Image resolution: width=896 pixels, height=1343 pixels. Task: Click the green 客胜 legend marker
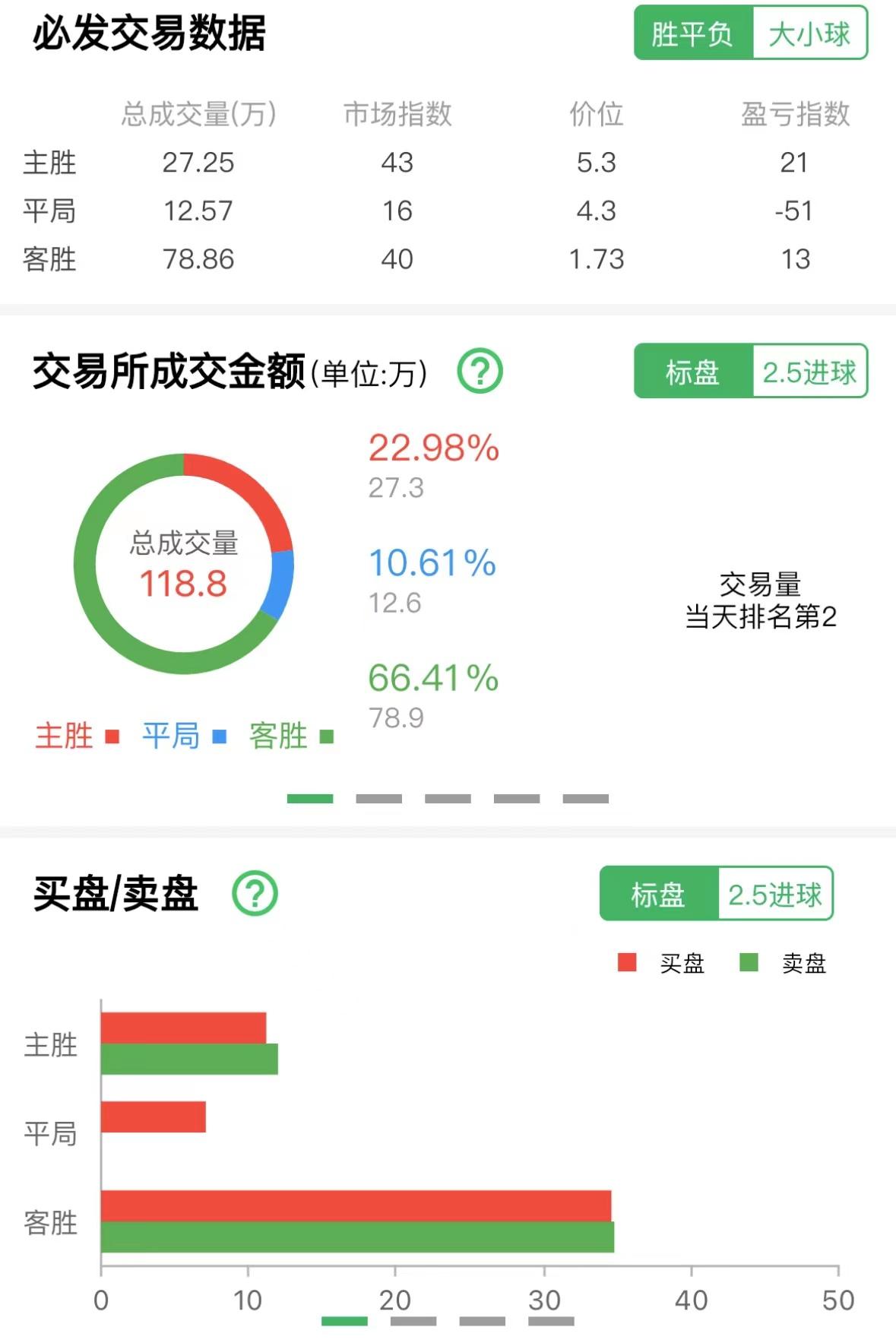(327, 735)
